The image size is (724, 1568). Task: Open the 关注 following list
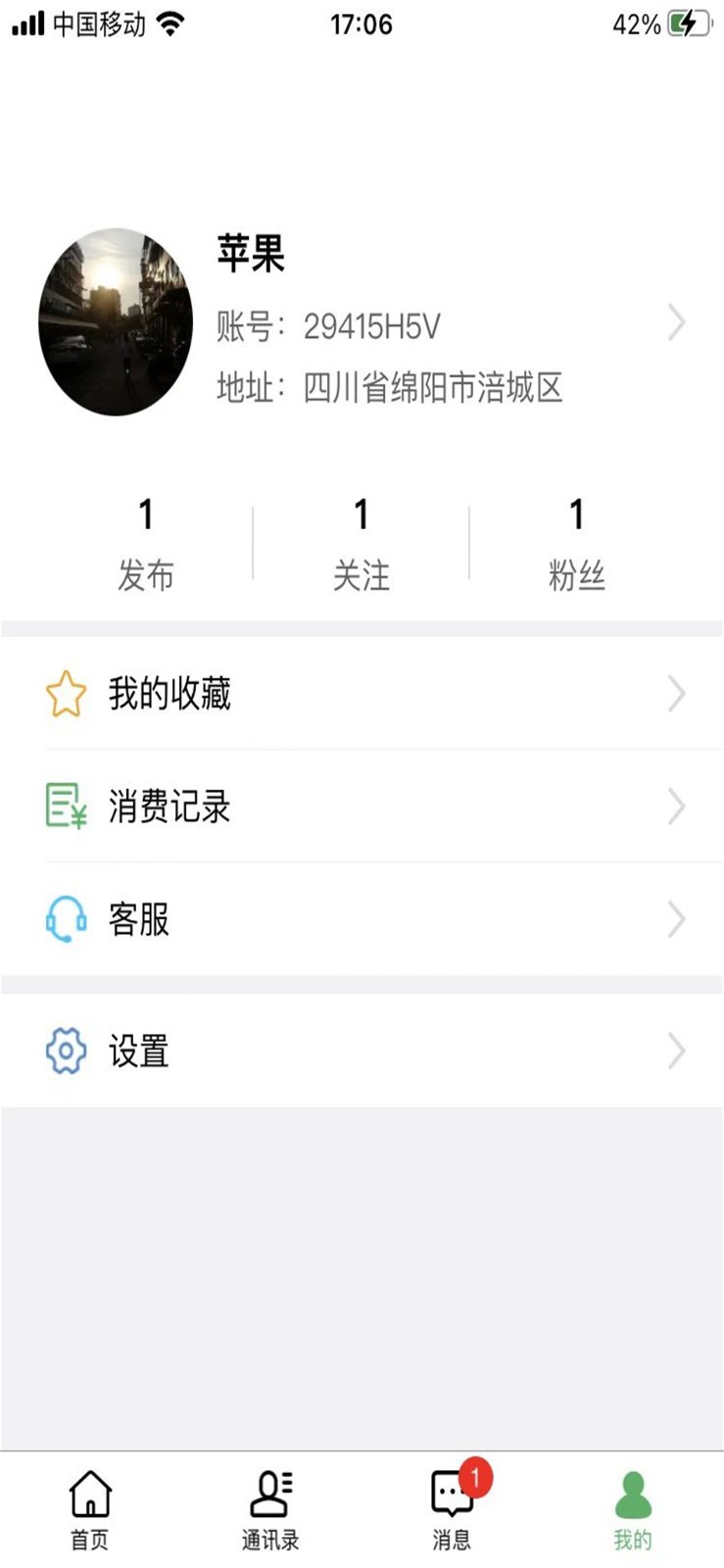click(x=362, y=542)
